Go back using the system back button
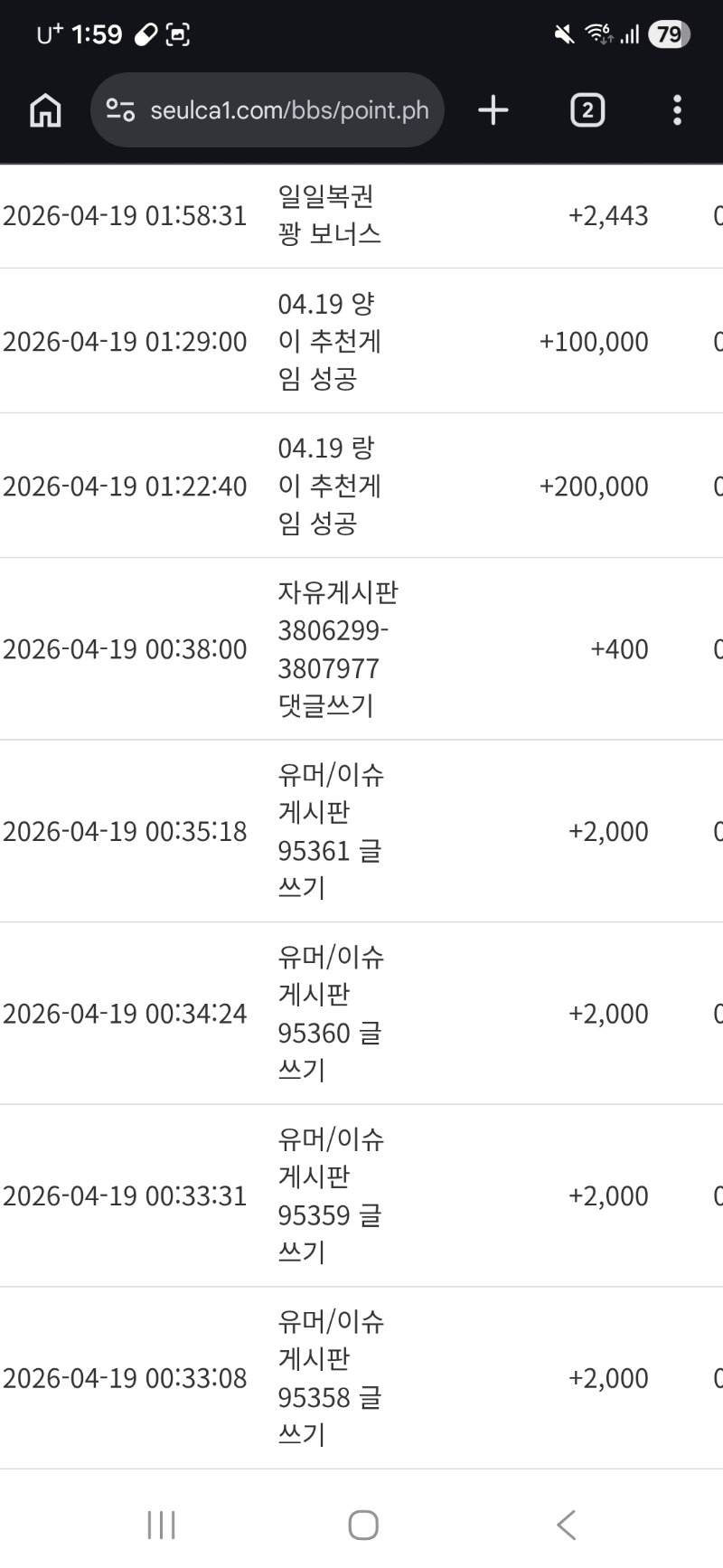The width and height of the screenshot is (723, 1568). pos(567,1525)
